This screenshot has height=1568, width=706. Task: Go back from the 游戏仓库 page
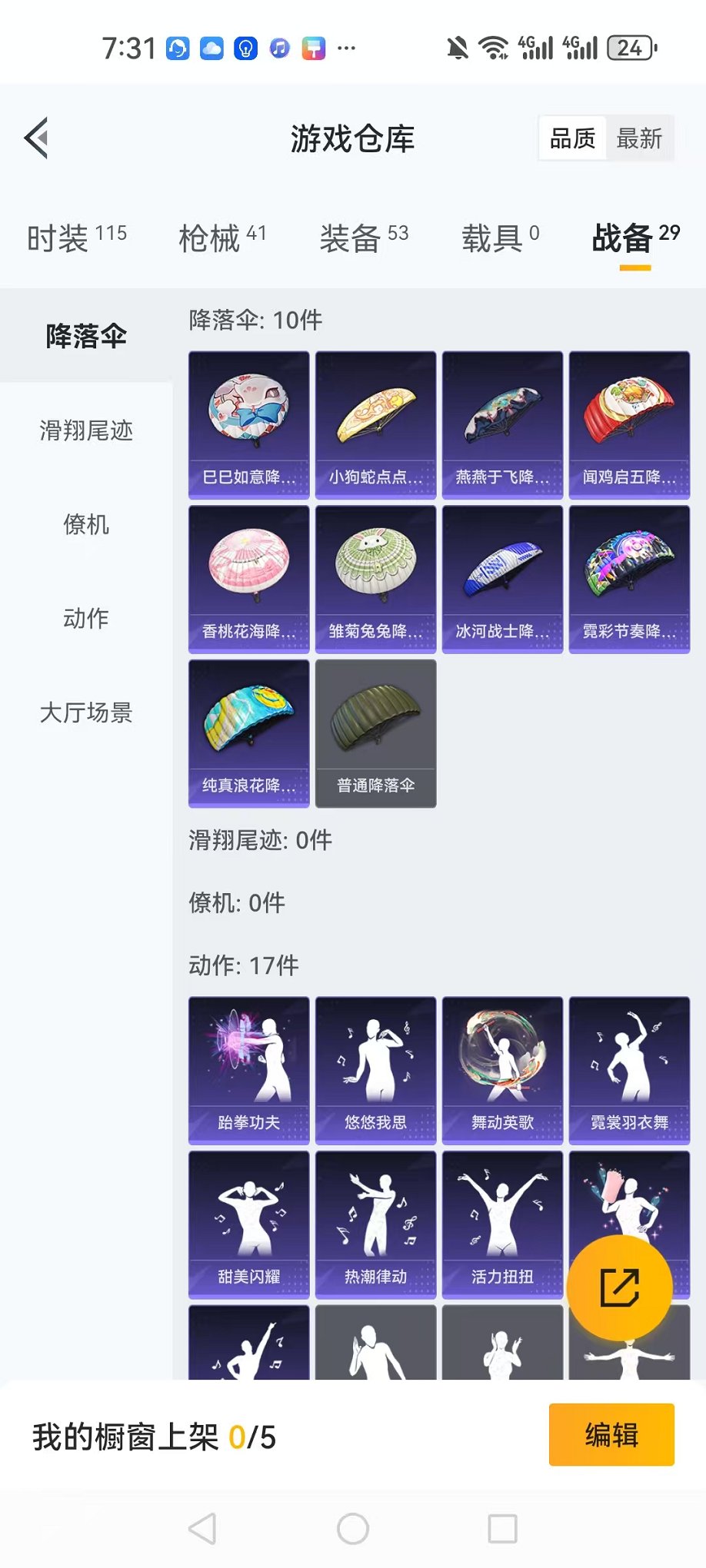(x=37, y=138)
